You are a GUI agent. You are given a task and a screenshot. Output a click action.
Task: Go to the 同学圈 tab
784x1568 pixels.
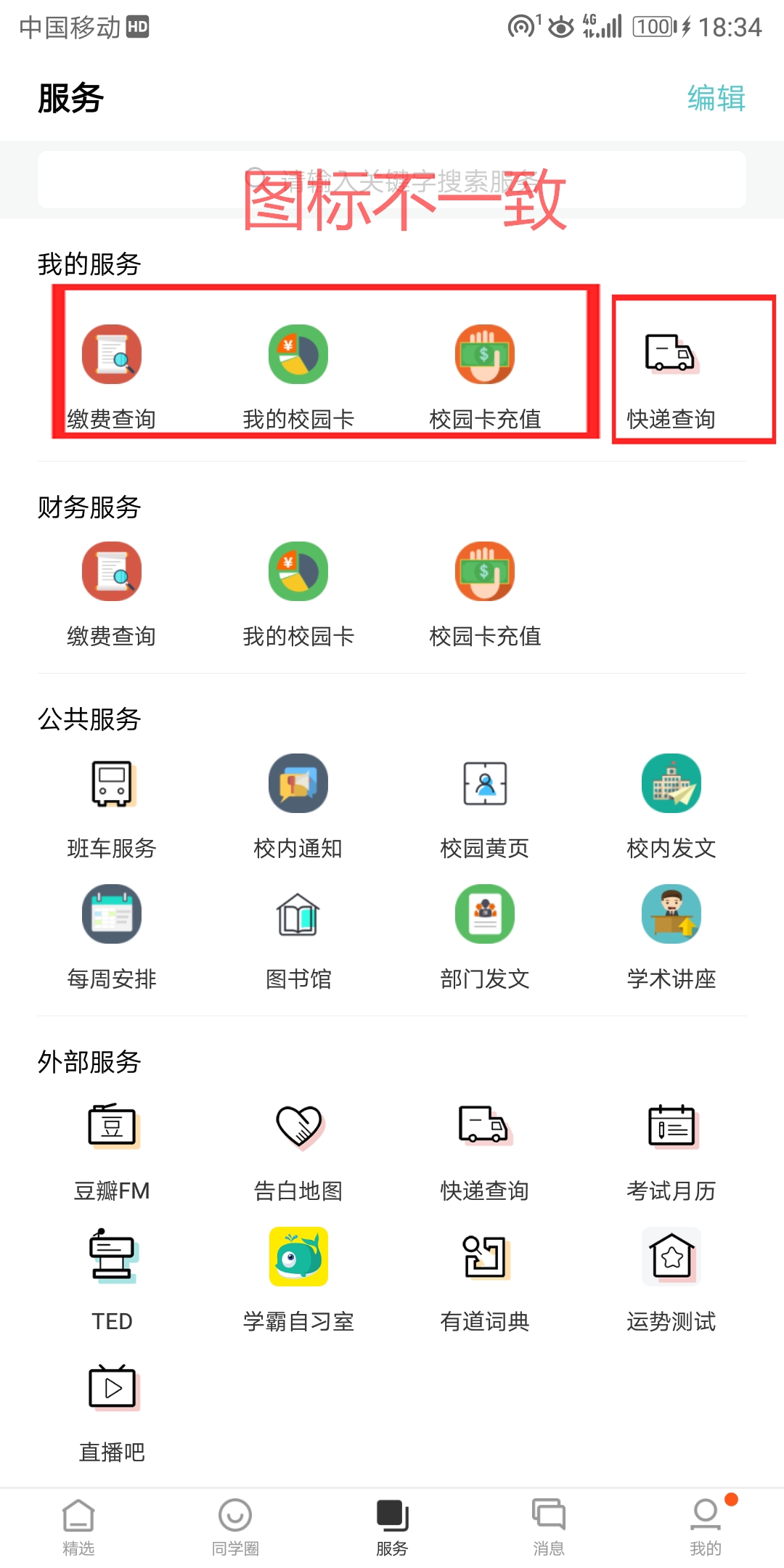(235, 1526)
